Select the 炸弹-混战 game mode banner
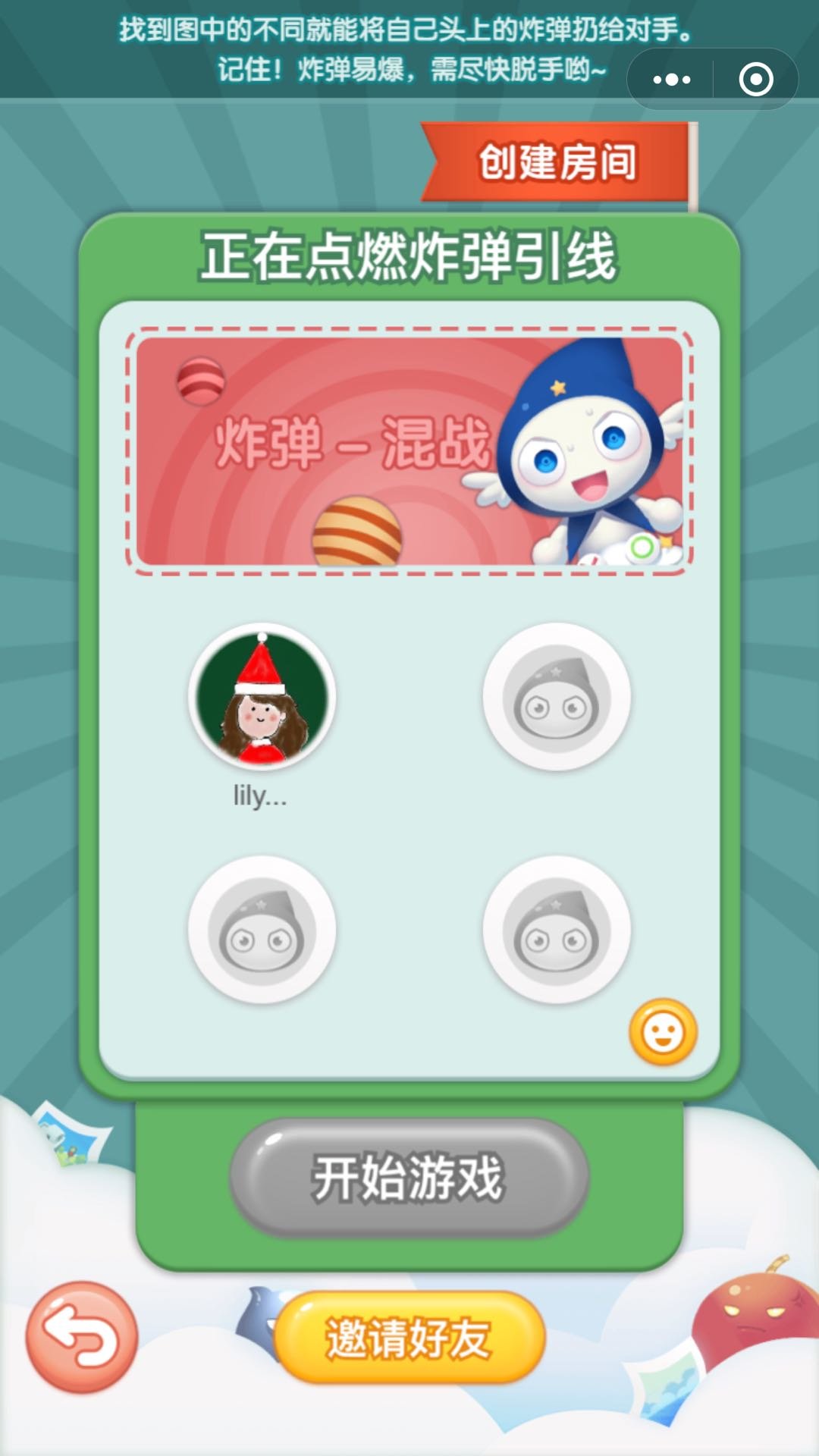This screenshot has height=1456, width=819. point(409,452)
